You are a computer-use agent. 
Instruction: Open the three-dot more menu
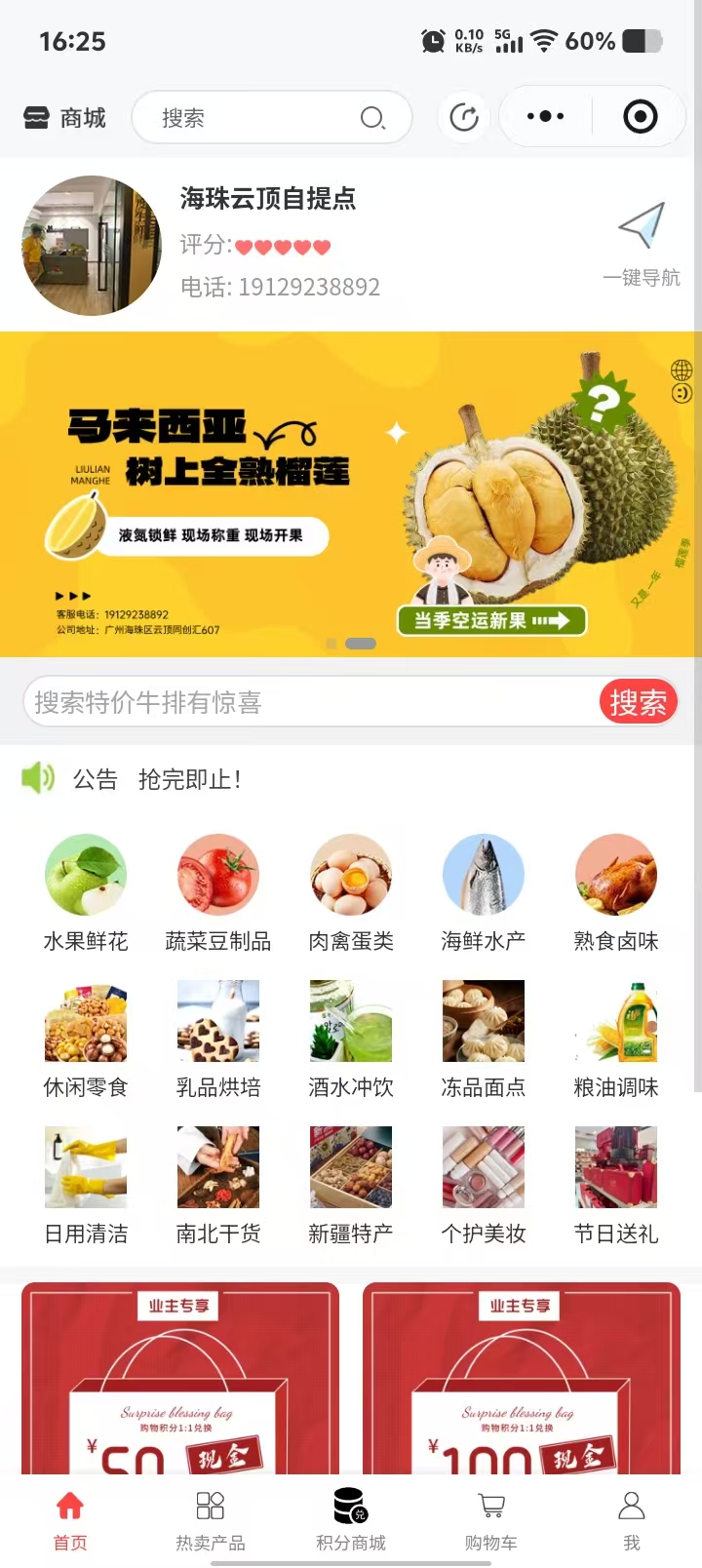pos(545,117)
